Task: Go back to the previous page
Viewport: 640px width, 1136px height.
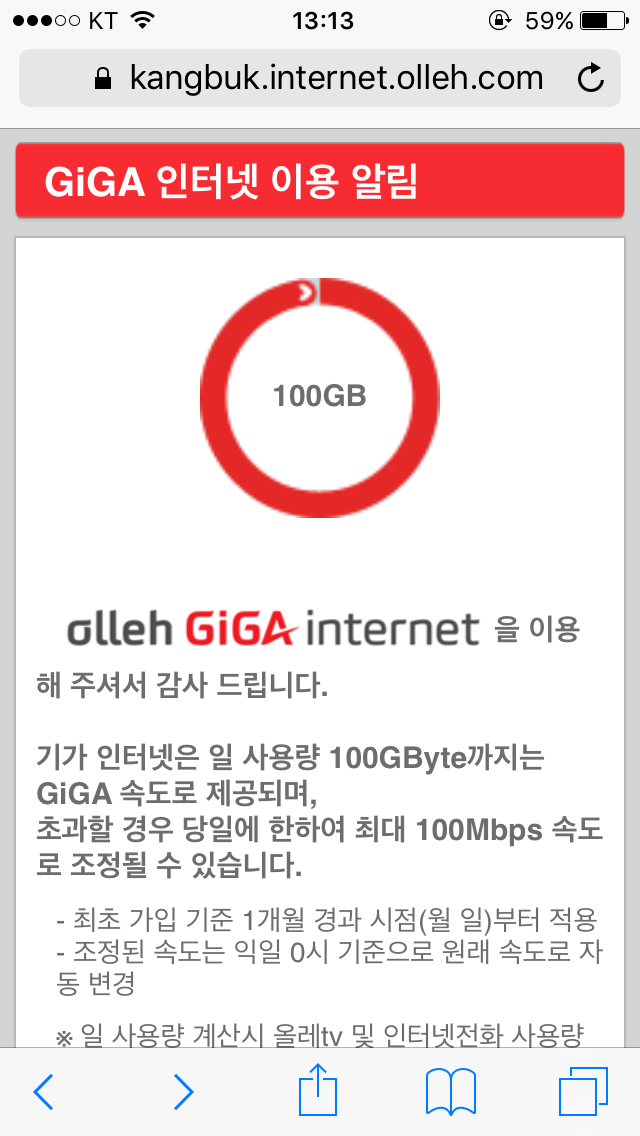Action: pyautogui.click(x=43, y=1092)
